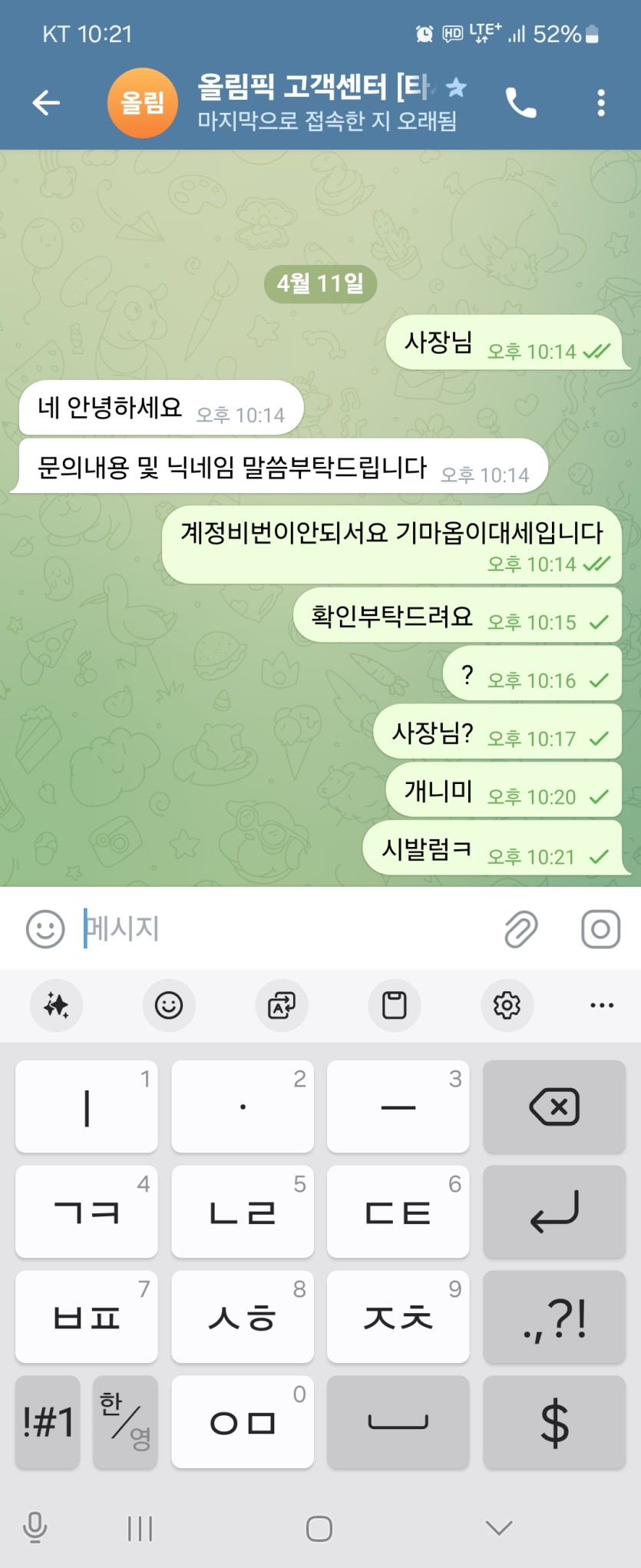This screenshot has height=1568, width=641.
Task: Tap the ㄱㅋ key
Action: pos(87,1212)
